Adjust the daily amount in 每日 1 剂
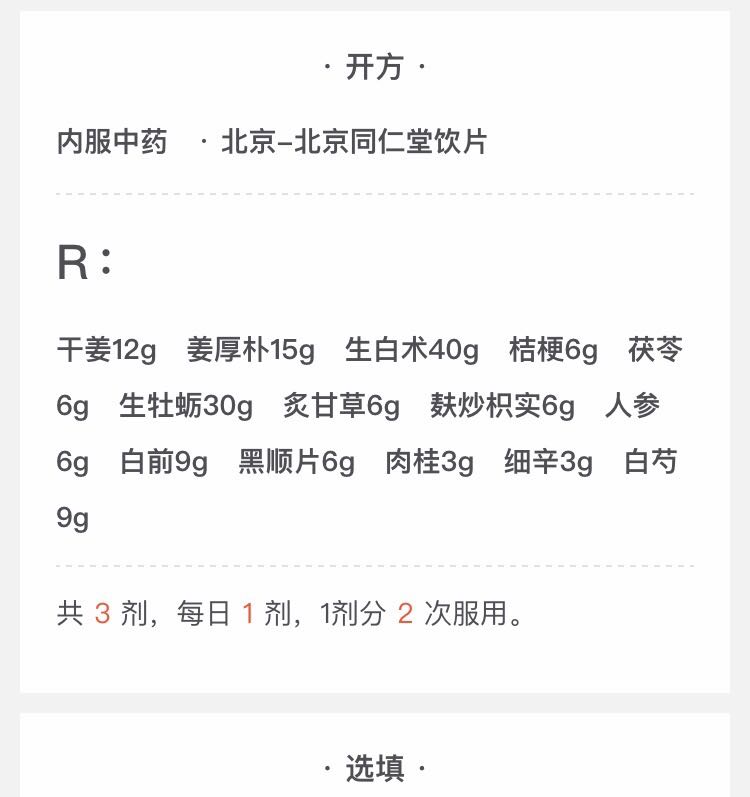 (248, 613)
